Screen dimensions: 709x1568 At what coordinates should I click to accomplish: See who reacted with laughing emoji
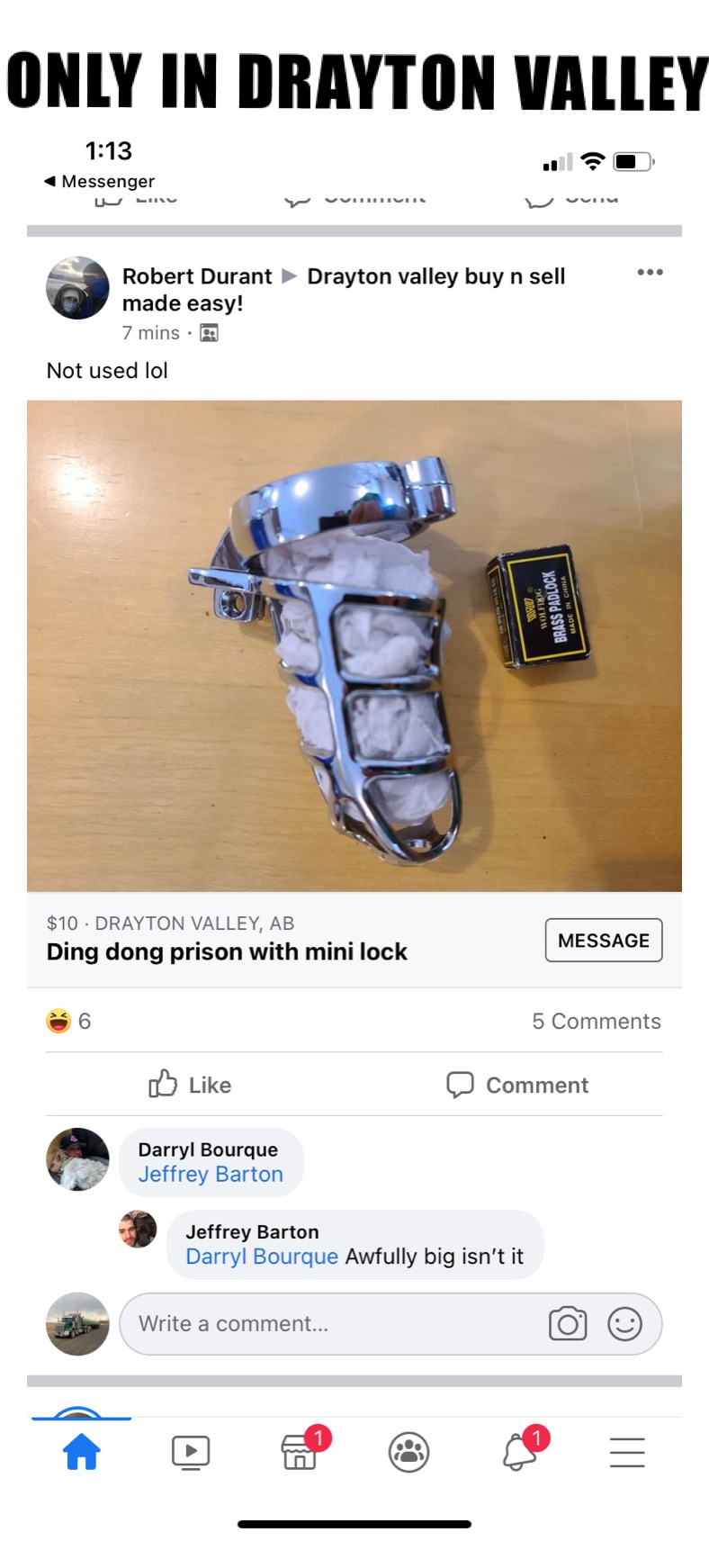click(x=68, y=1021)
